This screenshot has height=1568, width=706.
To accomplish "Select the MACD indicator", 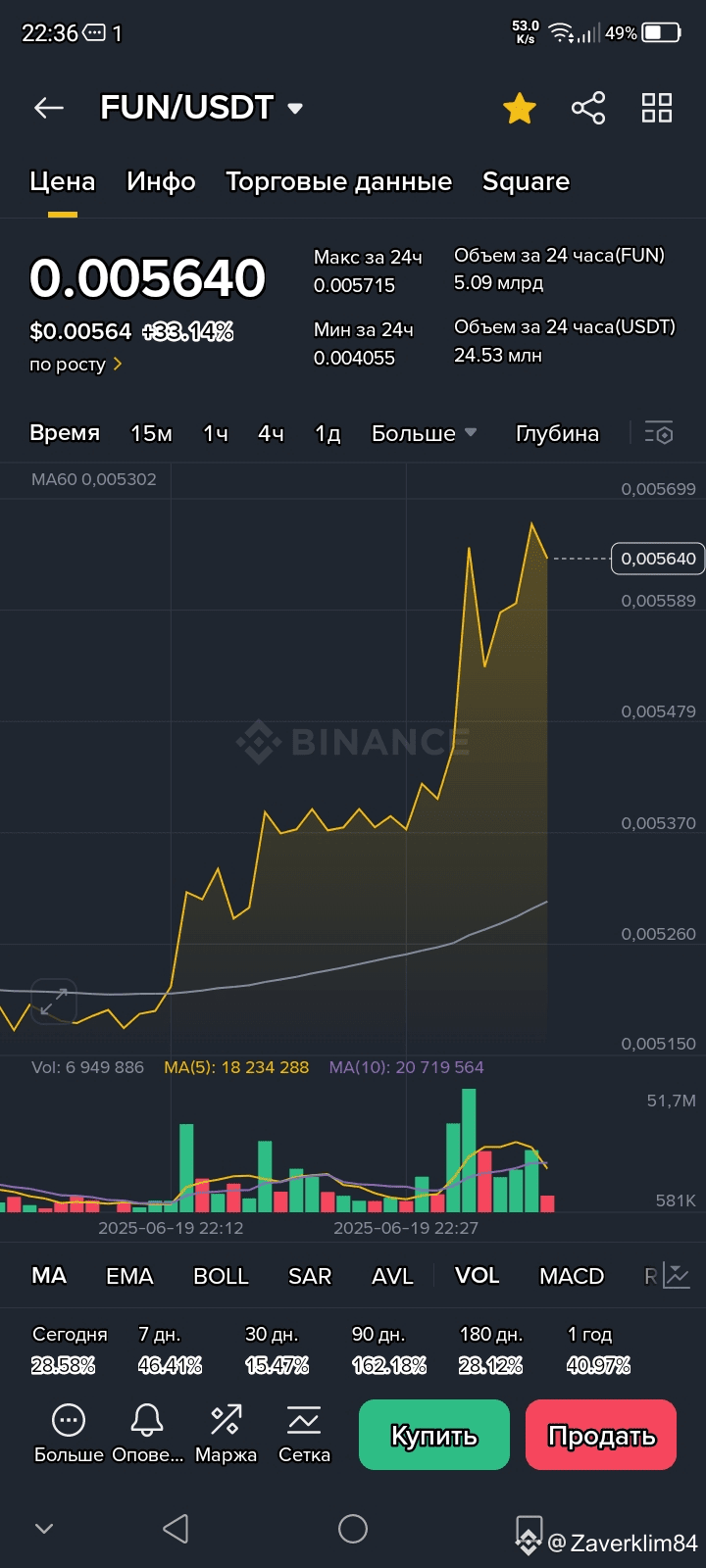I will coord(572,1276).
